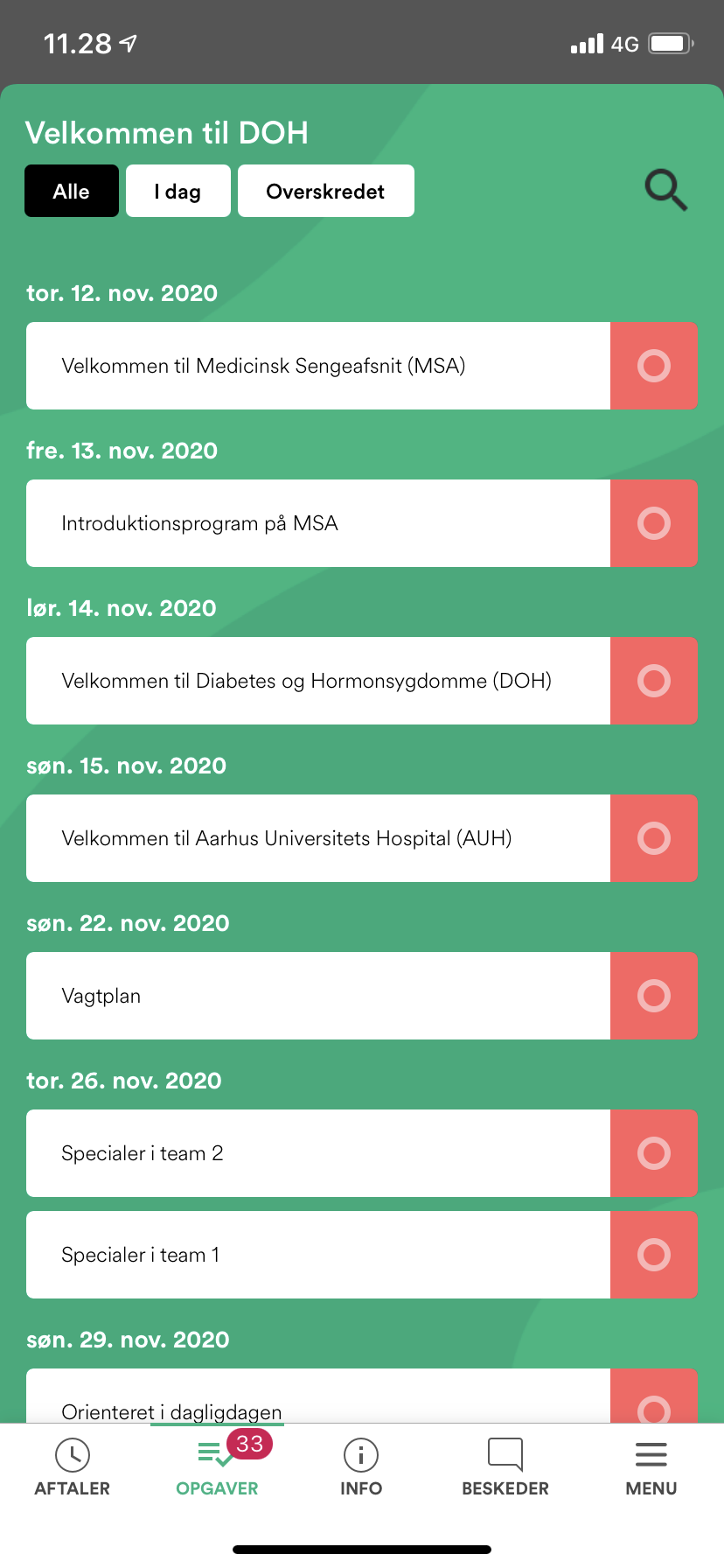Show Overskredet tasks

[325, 191]
